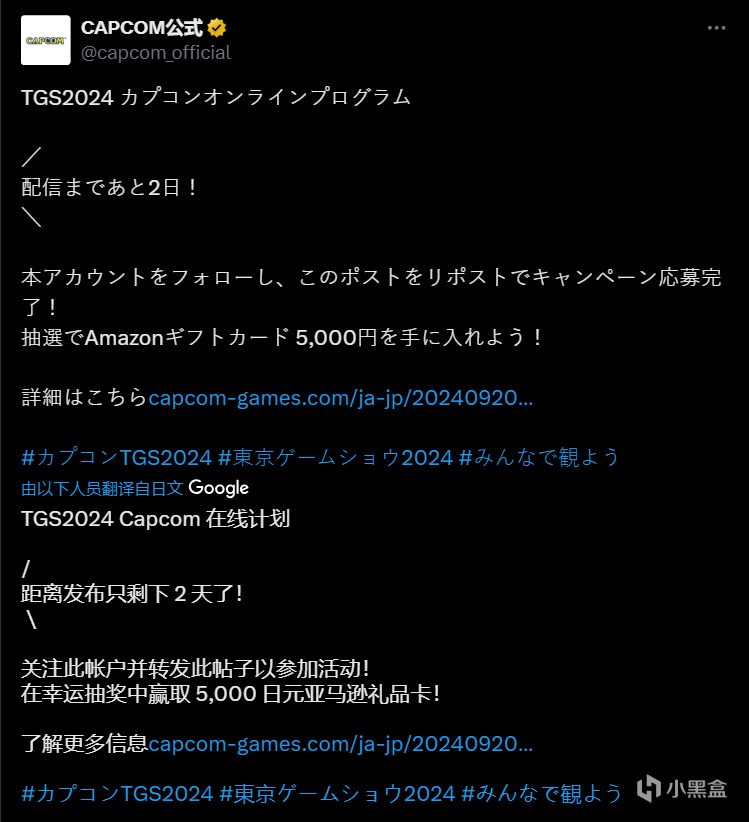Open capcom-games.com link after 了解更多信息
The image size is (749, 822).
pyautogui.click(x=340, y=744)
